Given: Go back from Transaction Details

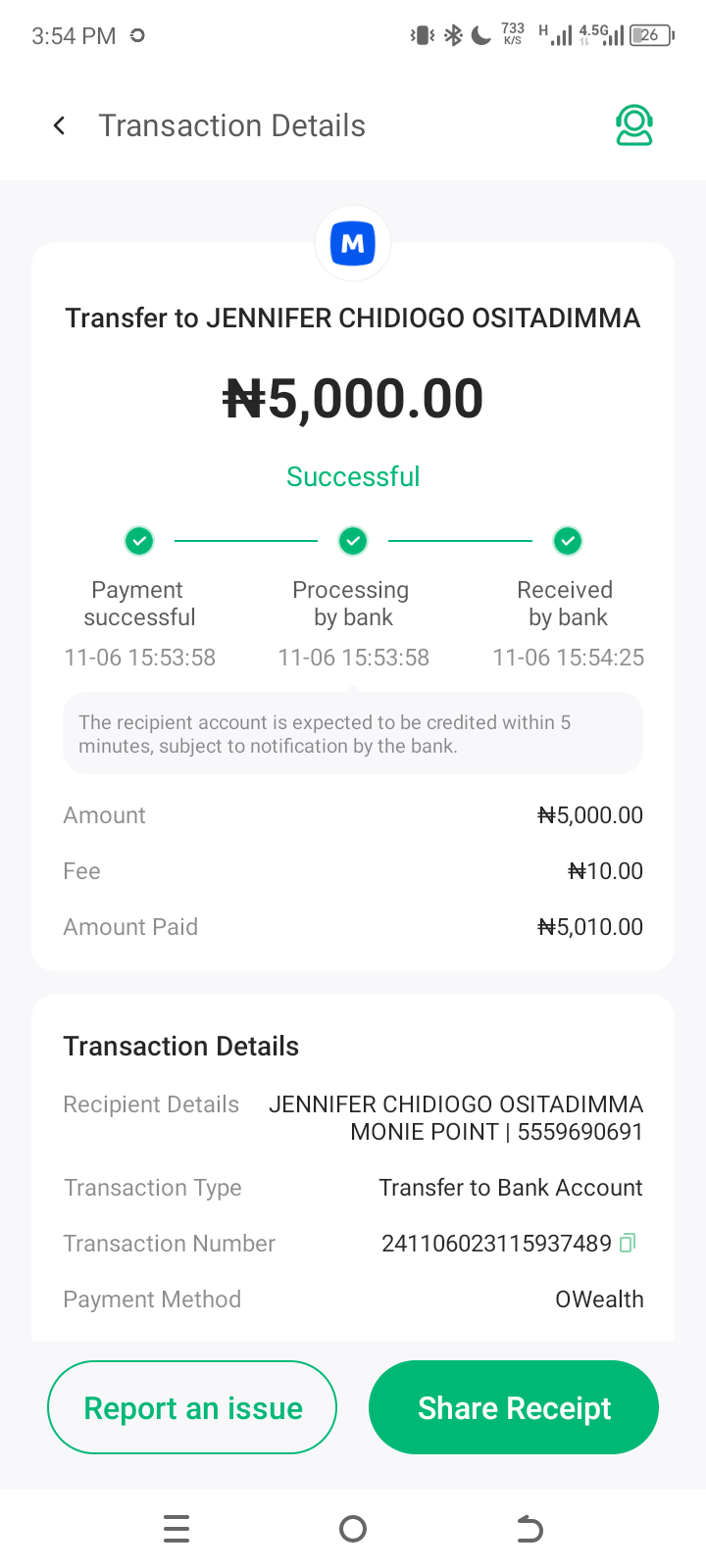Looking at the screenshot, I should point(60,125).
